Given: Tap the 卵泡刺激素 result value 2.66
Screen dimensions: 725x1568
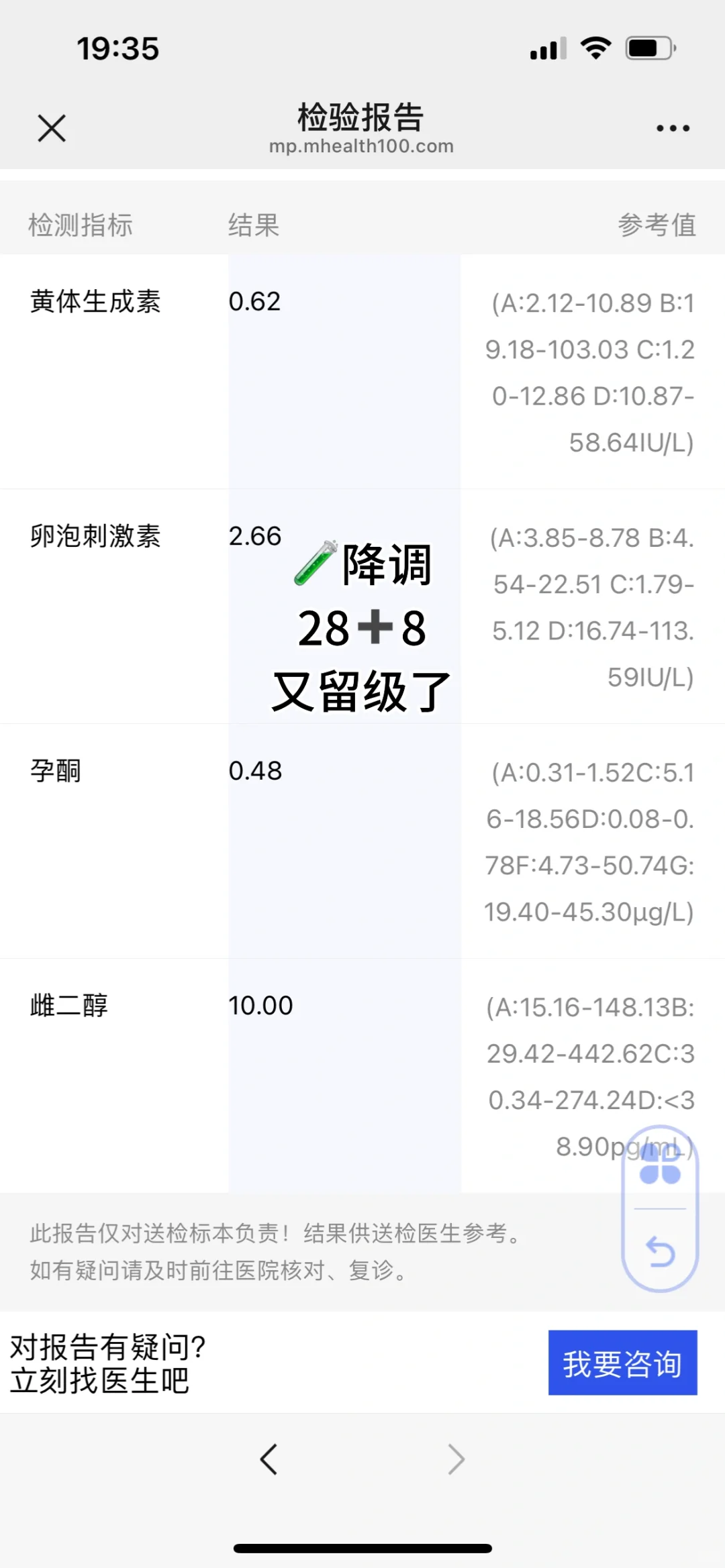Looking at the screenshot, I should [x=256, y=536].
